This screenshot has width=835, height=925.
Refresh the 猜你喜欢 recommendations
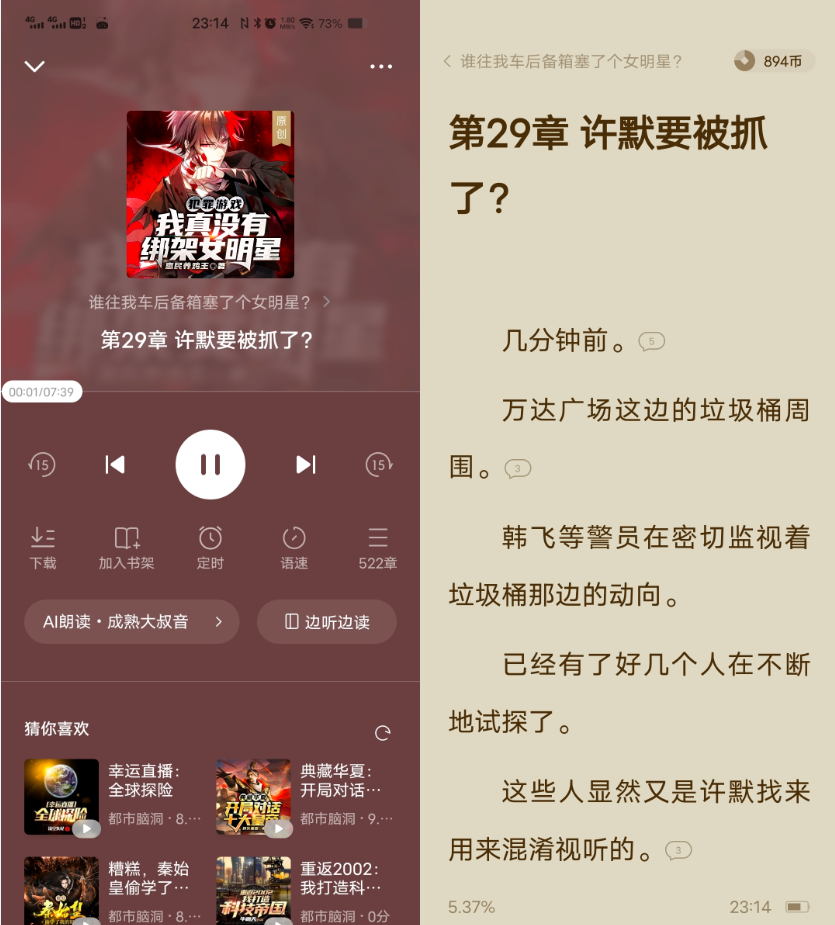[382, 733]
